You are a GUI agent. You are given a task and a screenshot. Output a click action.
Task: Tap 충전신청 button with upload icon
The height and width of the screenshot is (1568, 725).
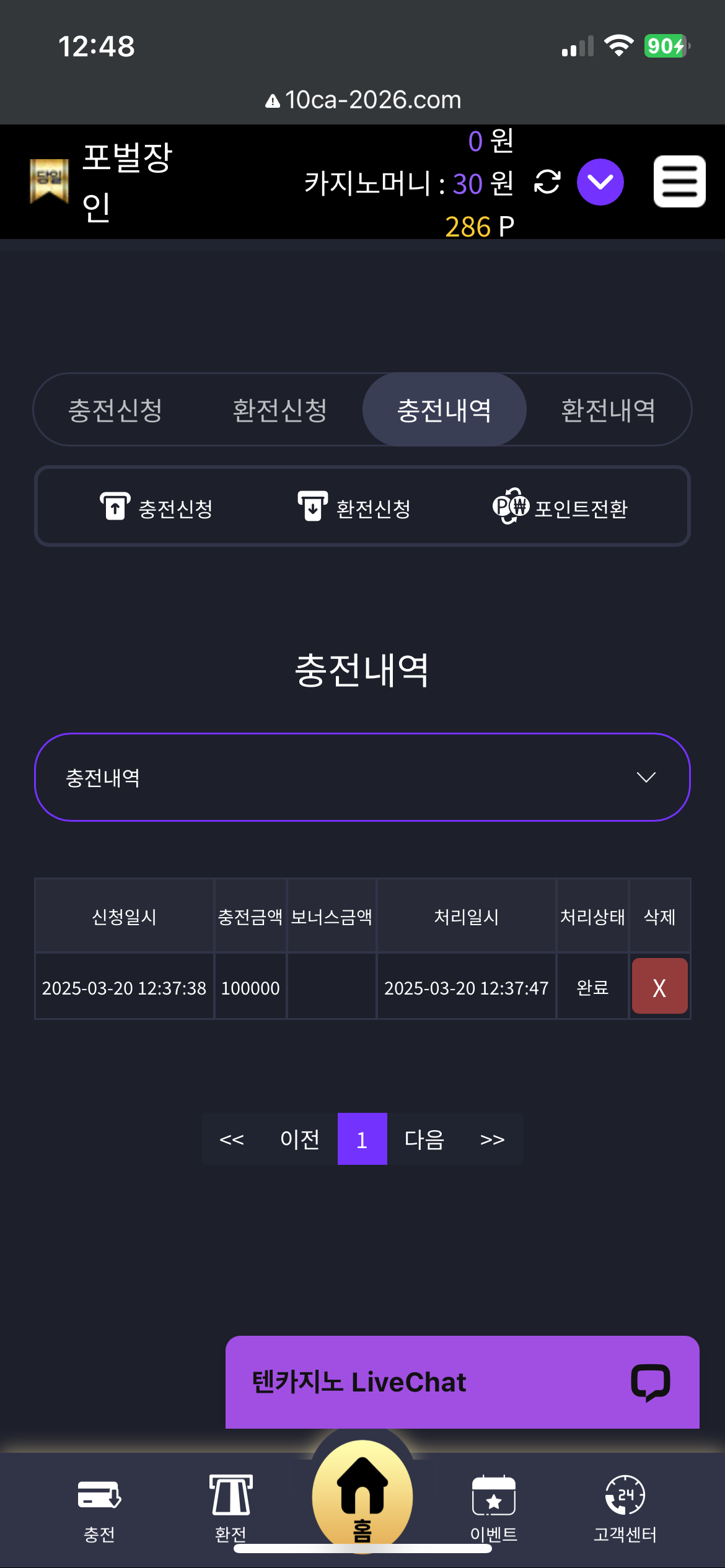click(157, 508)
